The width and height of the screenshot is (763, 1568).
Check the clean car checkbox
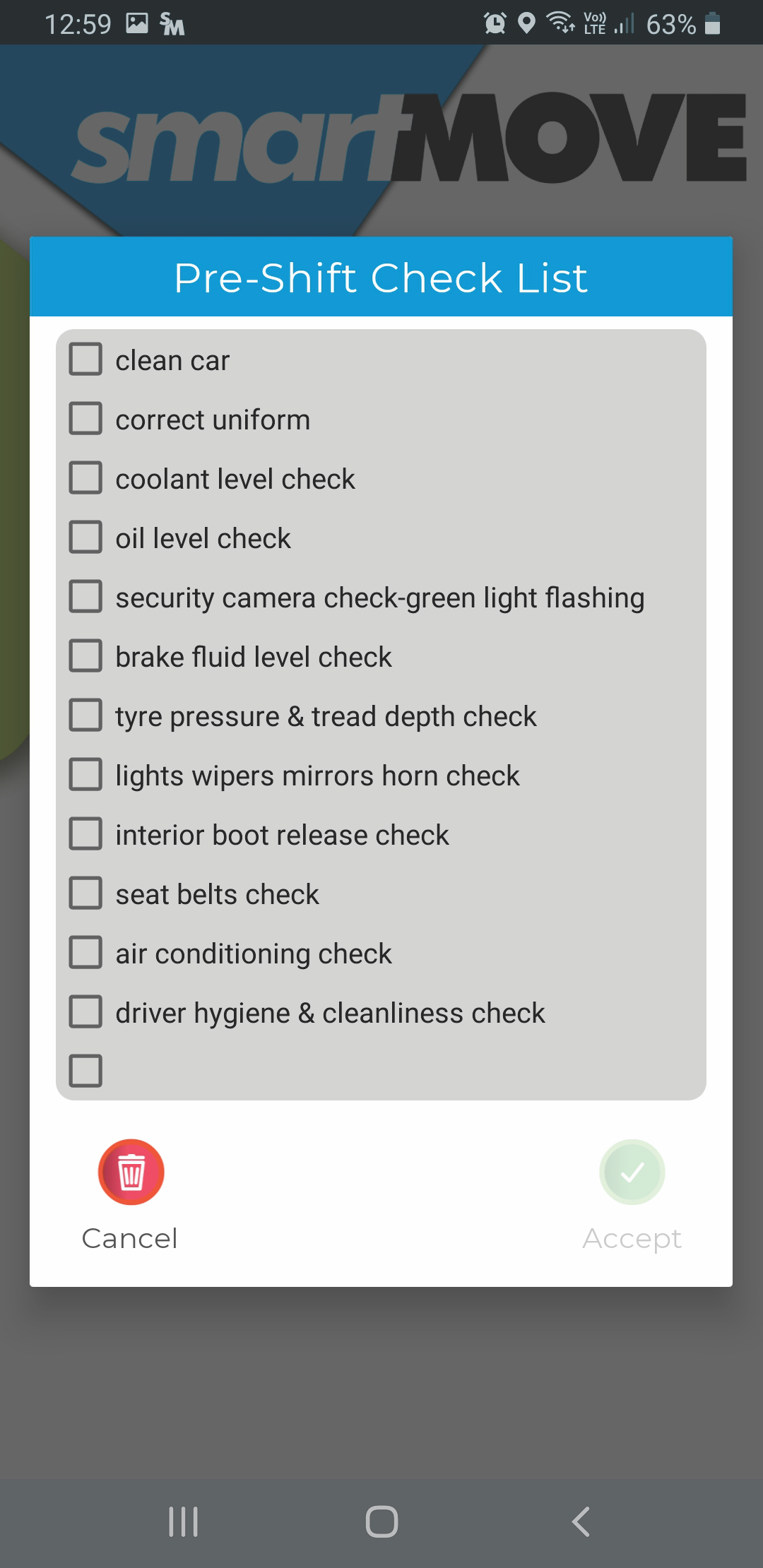point(85,360)
